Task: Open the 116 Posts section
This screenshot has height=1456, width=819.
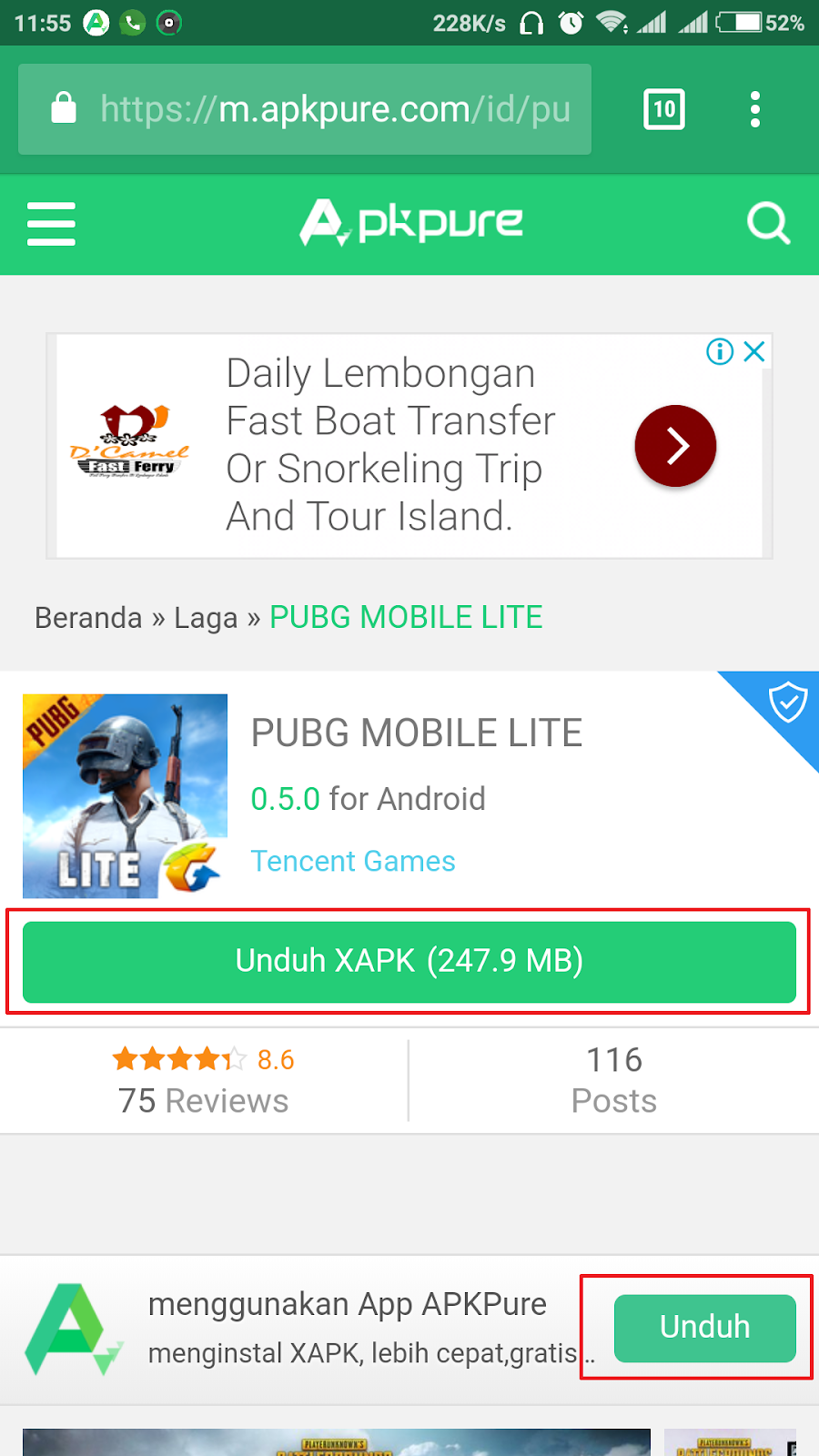Action: tap(614, 1080)
